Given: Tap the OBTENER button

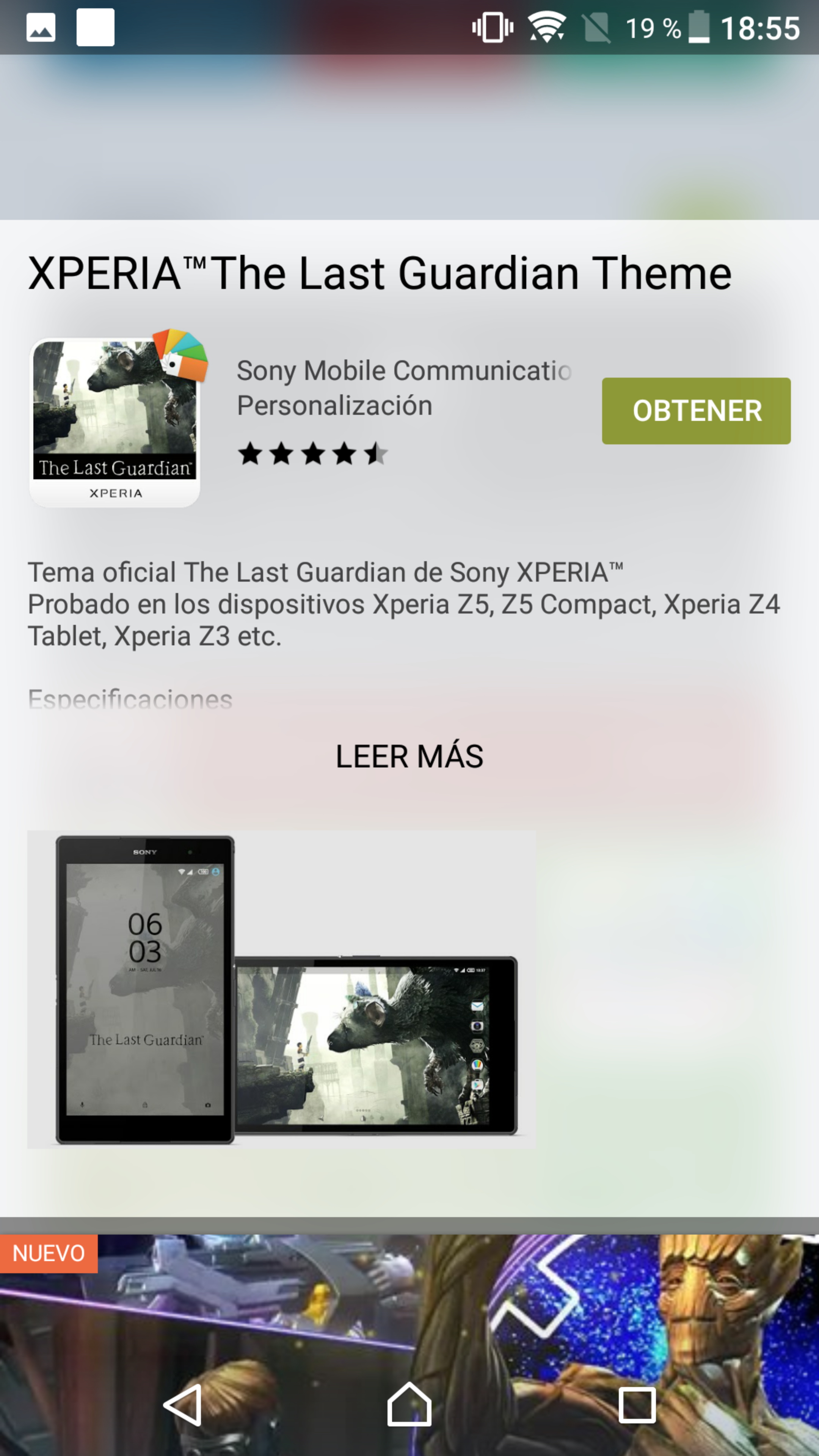Looking at the screenshot, I should (696, 411).
